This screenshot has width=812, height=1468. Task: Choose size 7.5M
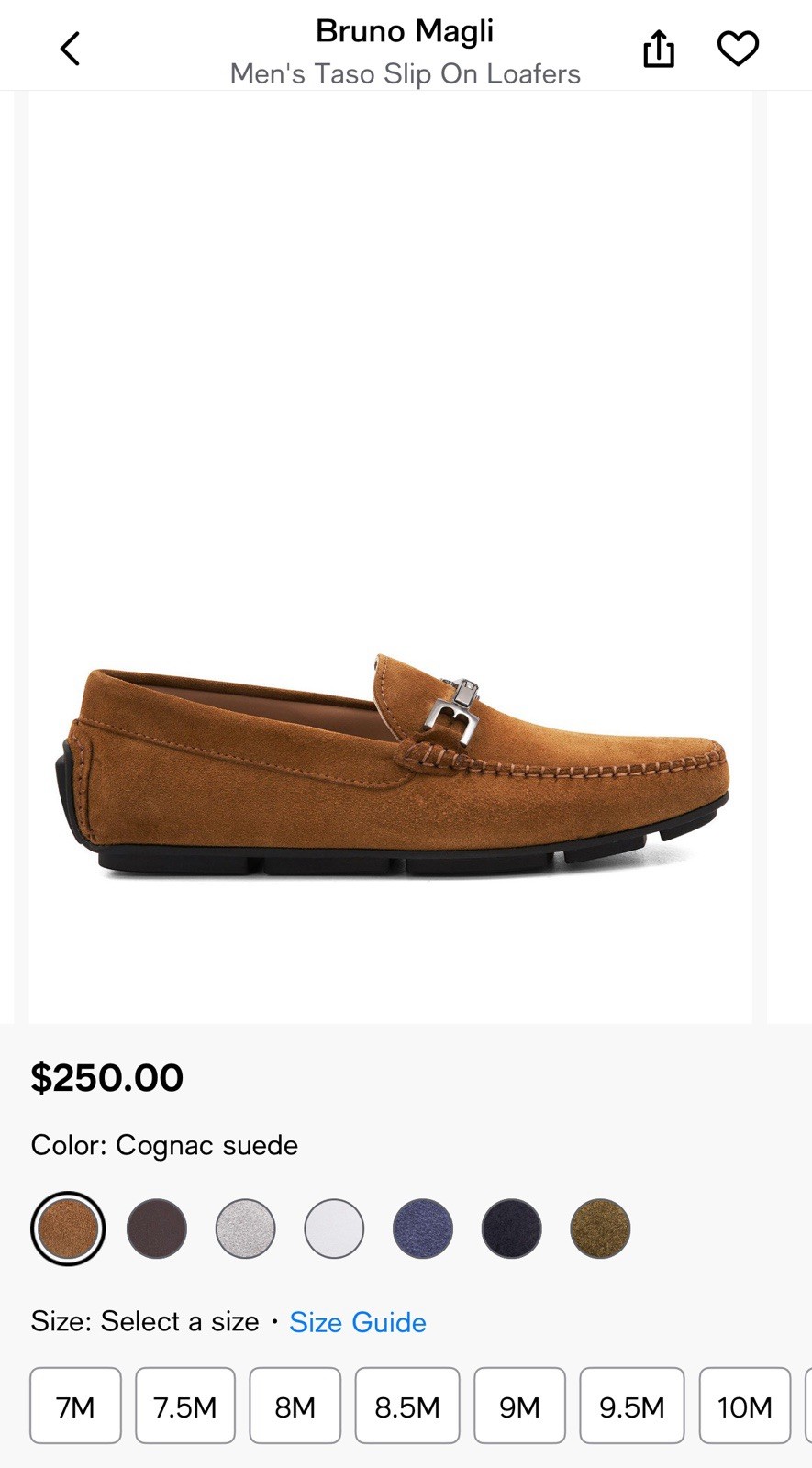click(x=185, y=1406)
